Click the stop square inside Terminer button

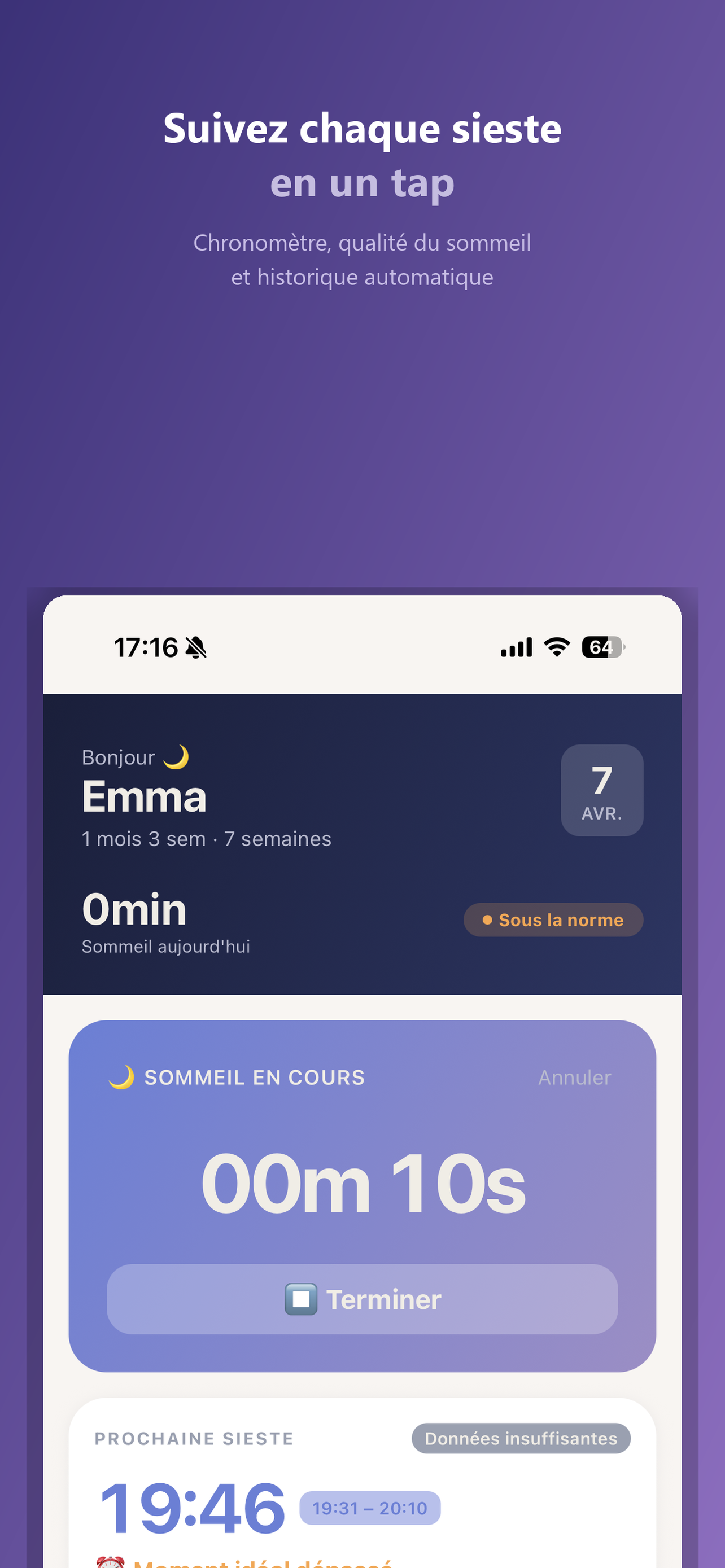pos(303,1300)
